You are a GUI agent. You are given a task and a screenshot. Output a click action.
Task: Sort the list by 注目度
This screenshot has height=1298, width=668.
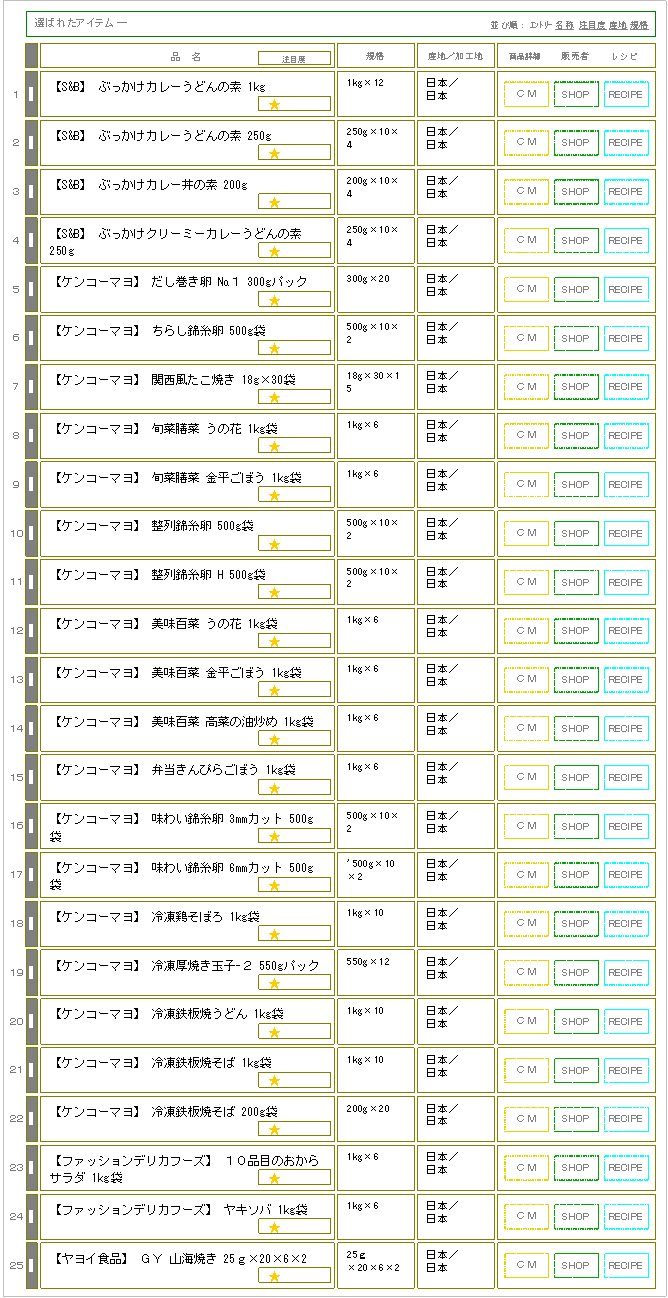point(591,24)
